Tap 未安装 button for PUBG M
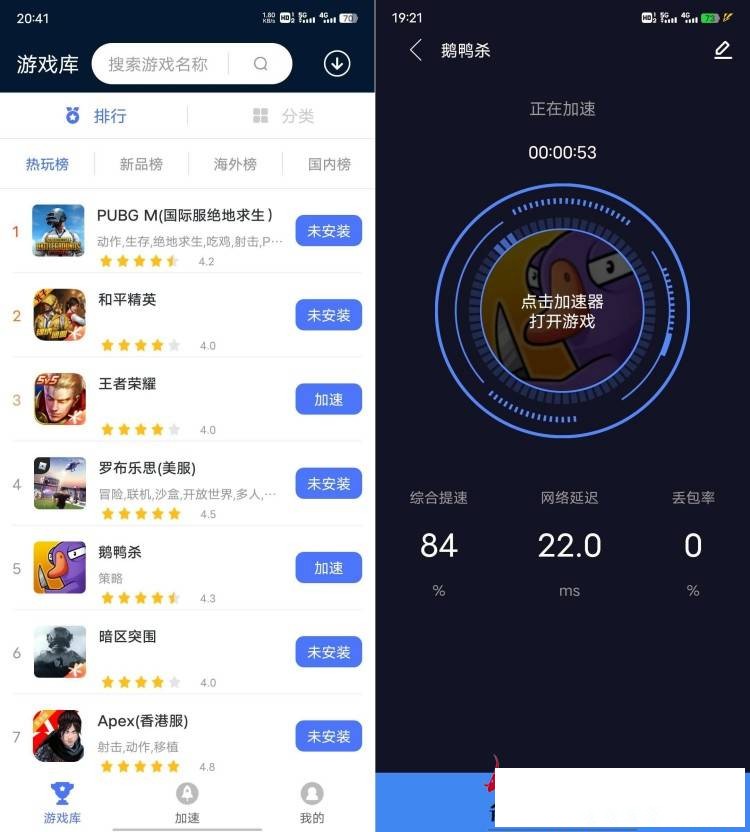 tap(328, 231)
